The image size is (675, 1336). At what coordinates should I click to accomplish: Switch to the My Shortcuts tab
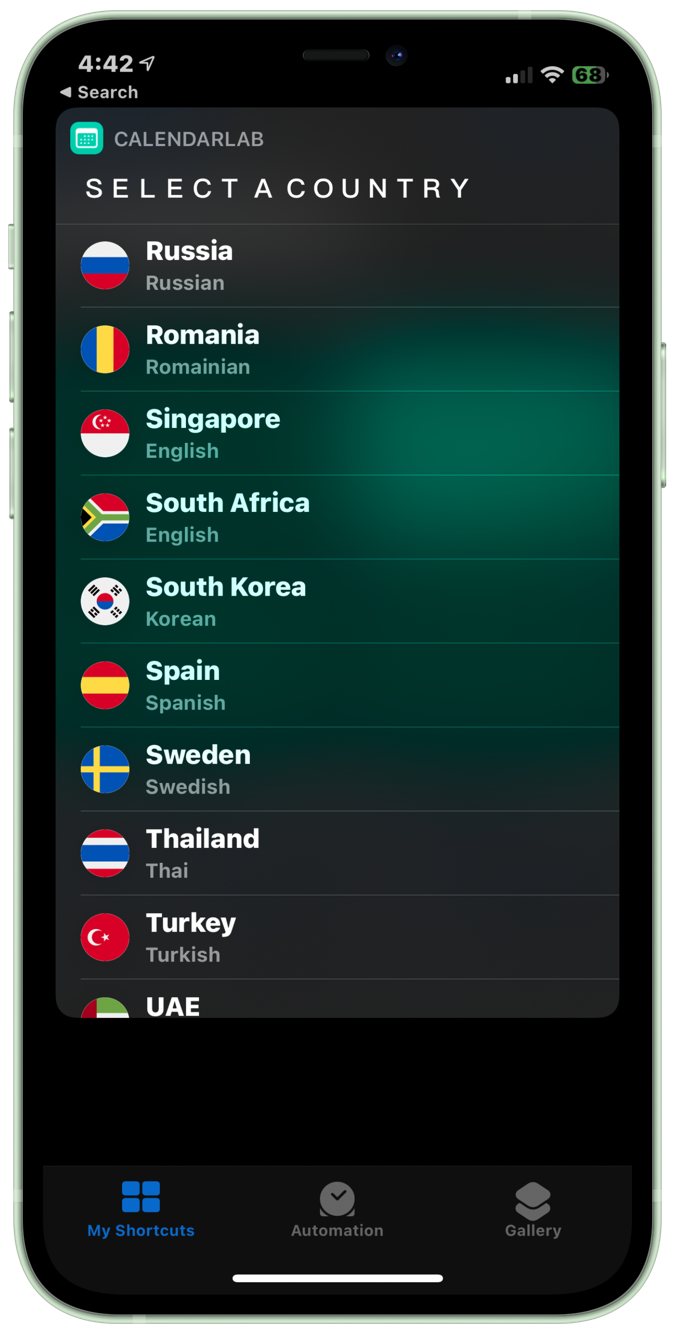click(x=141, y=1209)
